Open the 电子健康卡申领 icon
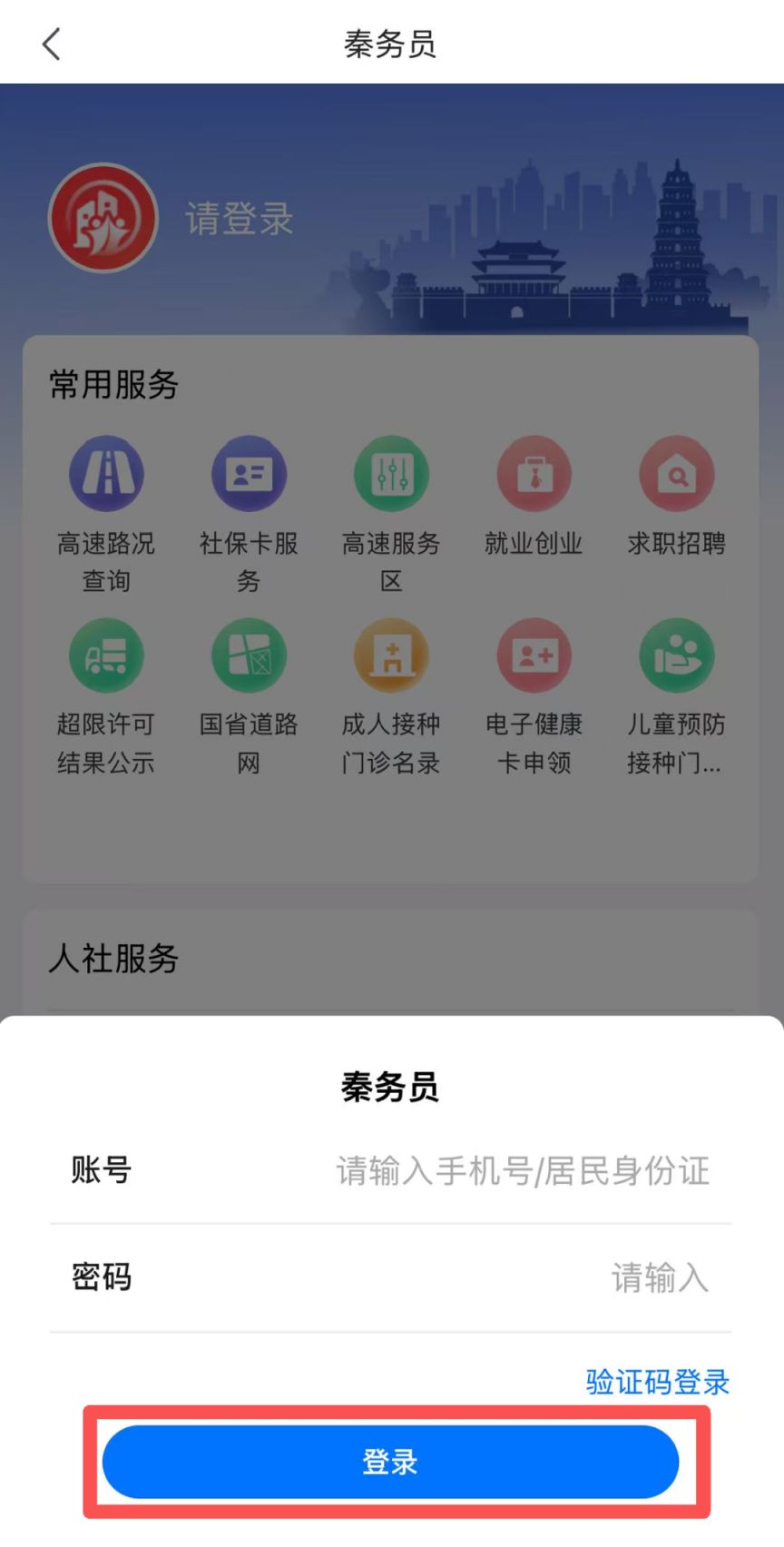 [534, 655]
